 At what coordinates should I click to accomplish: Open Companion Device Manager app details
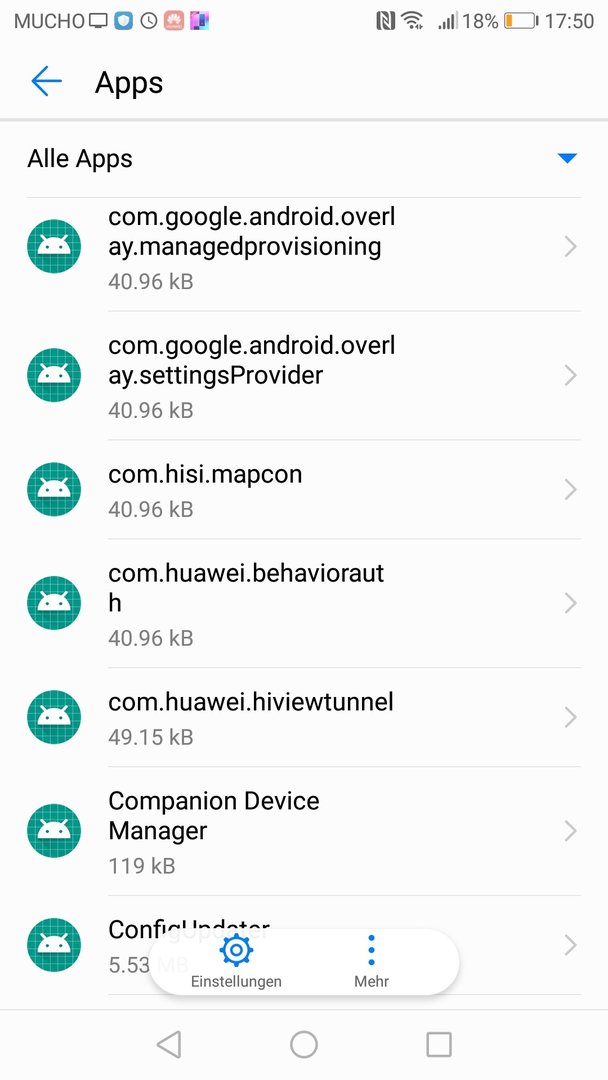pyautogui.click(x=304, y=831)
